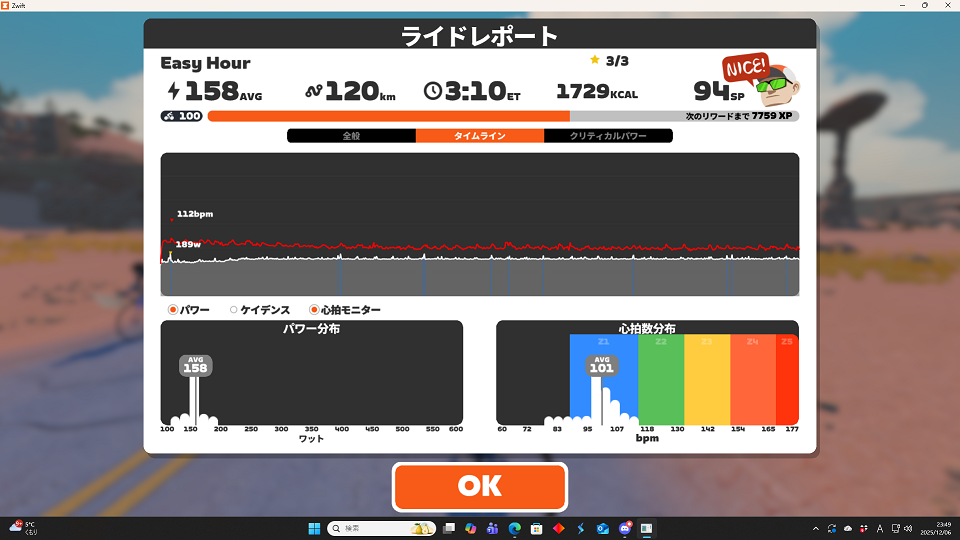Image resolution: width=960 pixels, height=540 pixels.
Task: Open the Windows Start menu
Action: coord(316,528)
